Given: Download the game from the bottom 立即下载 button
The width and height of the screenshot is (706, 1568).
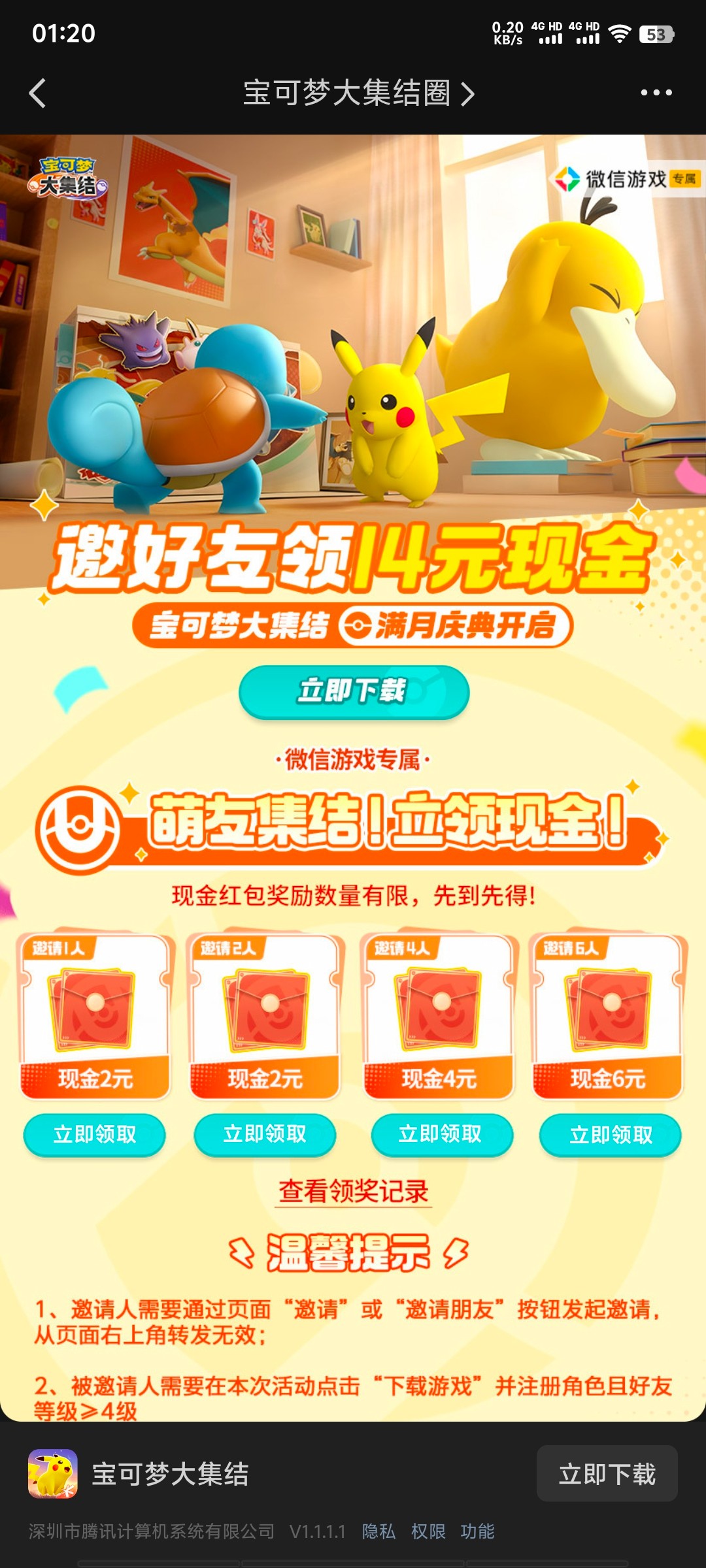Looking at the screenshot, I should 607,1474.
